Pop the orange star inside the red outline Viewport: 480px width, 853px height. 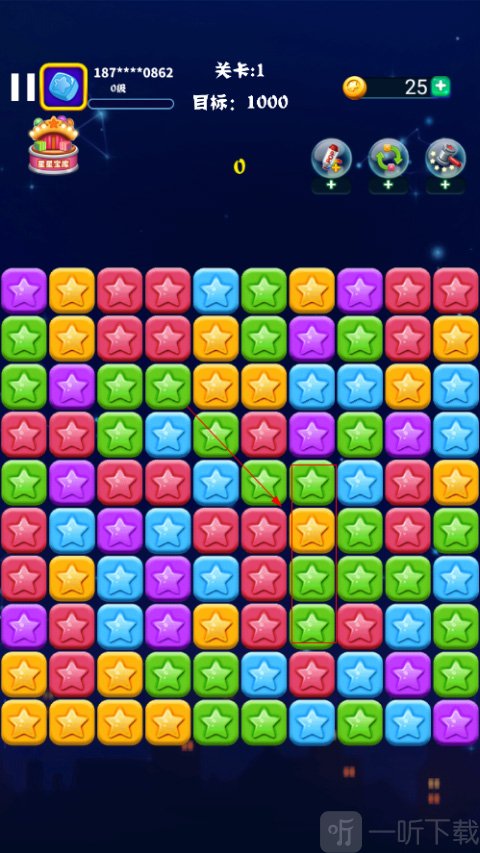click(x=312, y=531)
